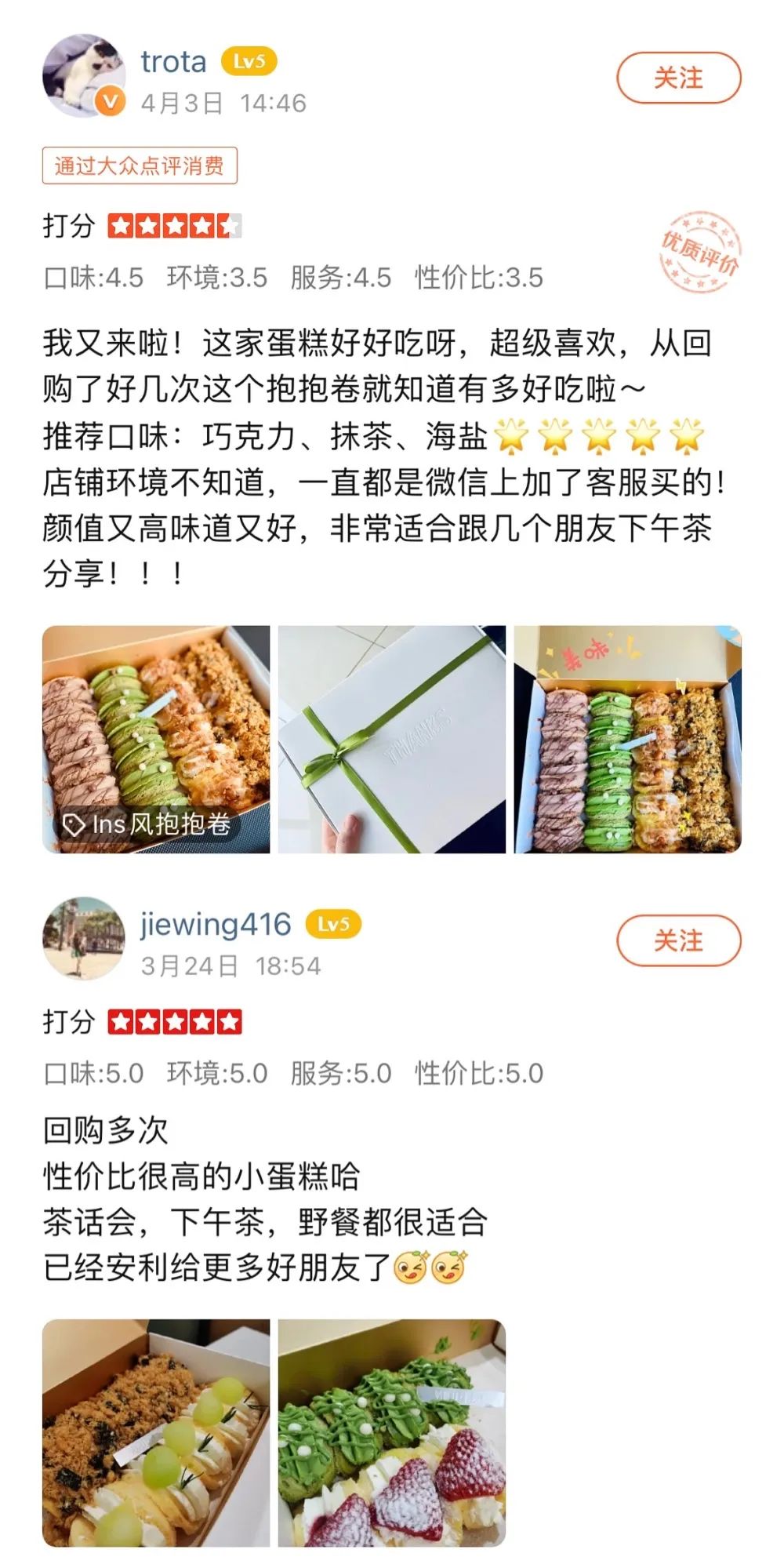Screen dimensions: 784x1564
Task: Open jiewing416's profile avatar
Action: click(83, 938)
